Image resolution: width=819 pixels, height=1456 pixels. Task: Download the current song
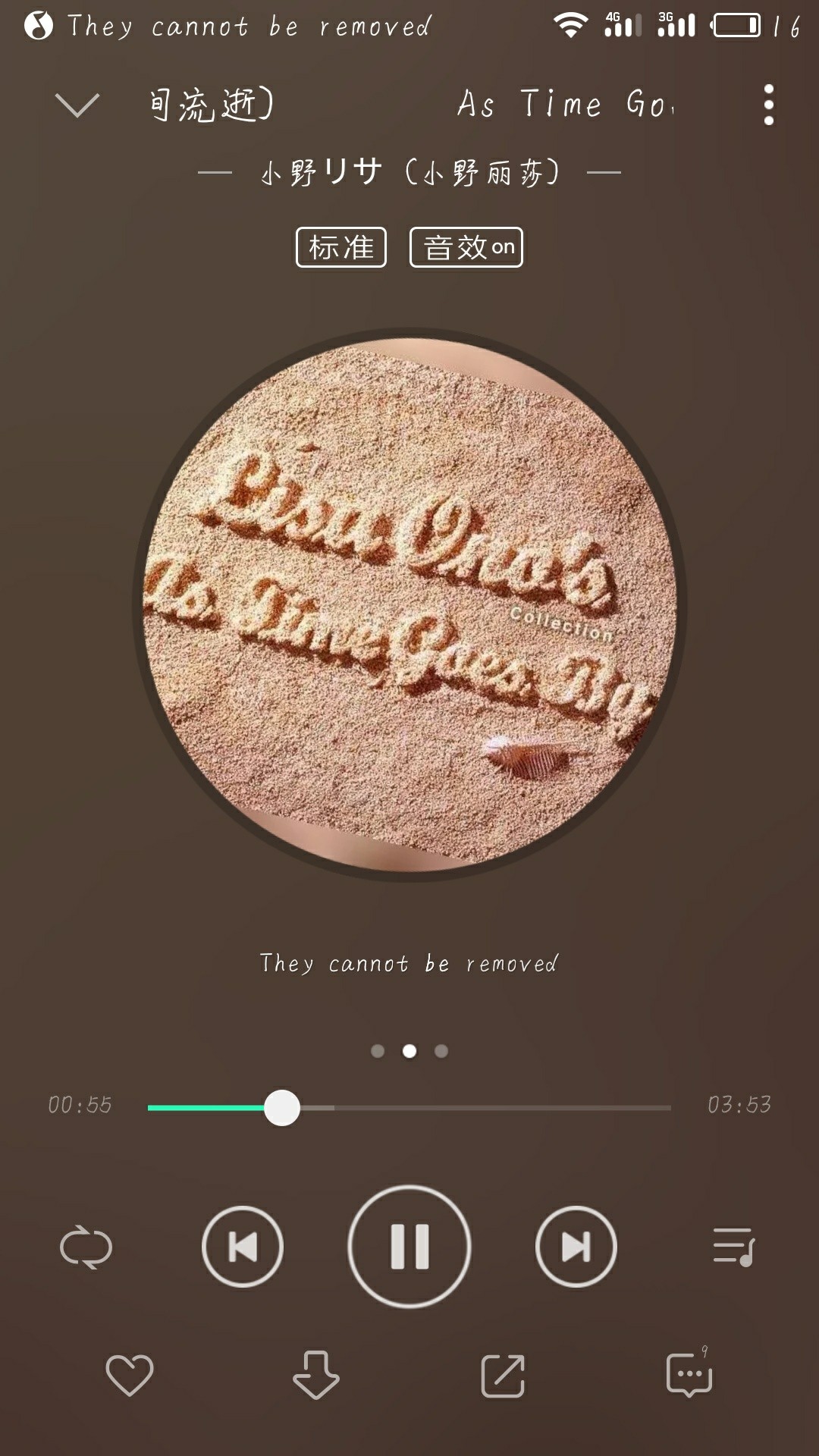(316, 1375)
